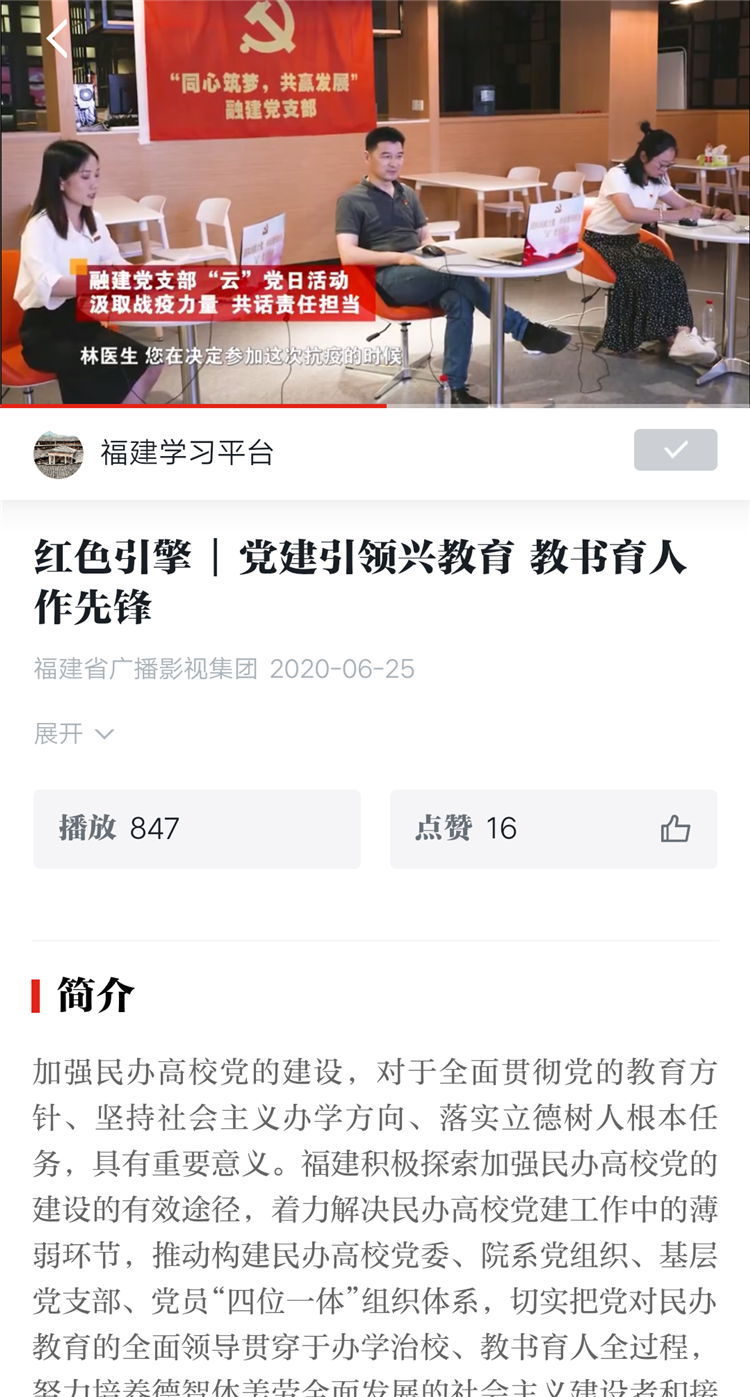
Task: Toggle the subscribed checkmark button
Action: 675,450
